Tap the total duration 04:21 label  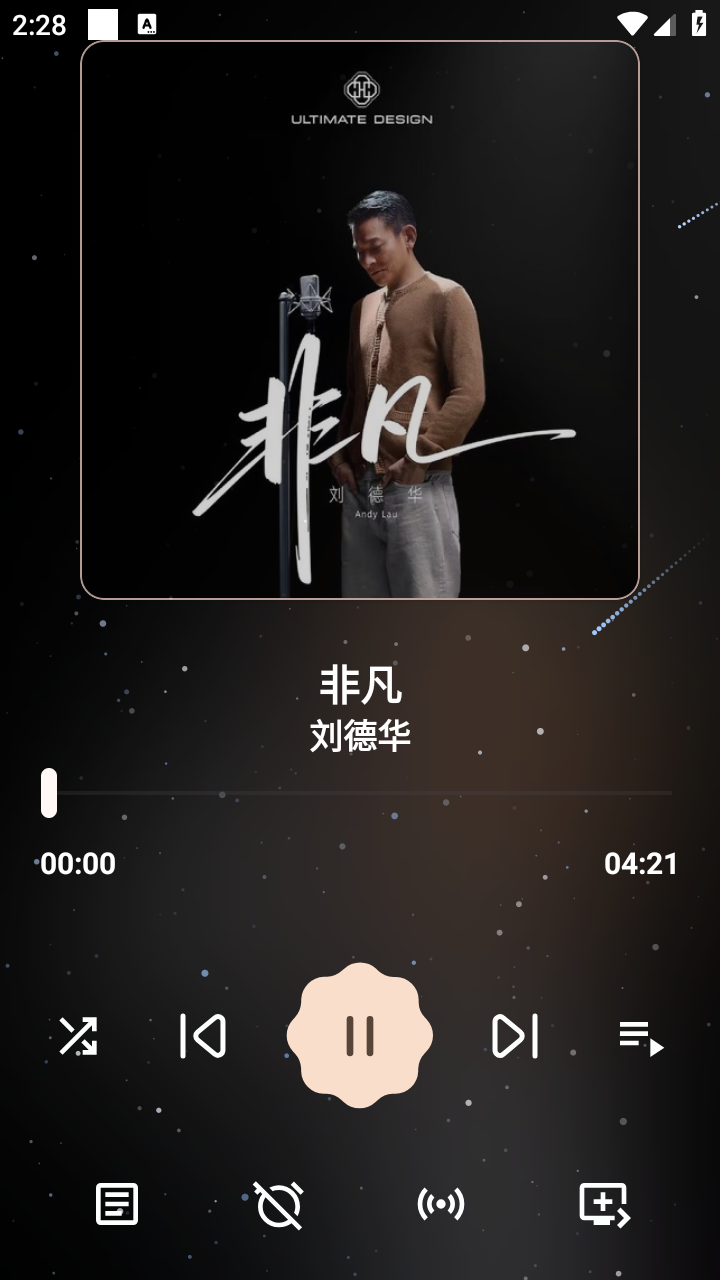[x=641, y=863]
